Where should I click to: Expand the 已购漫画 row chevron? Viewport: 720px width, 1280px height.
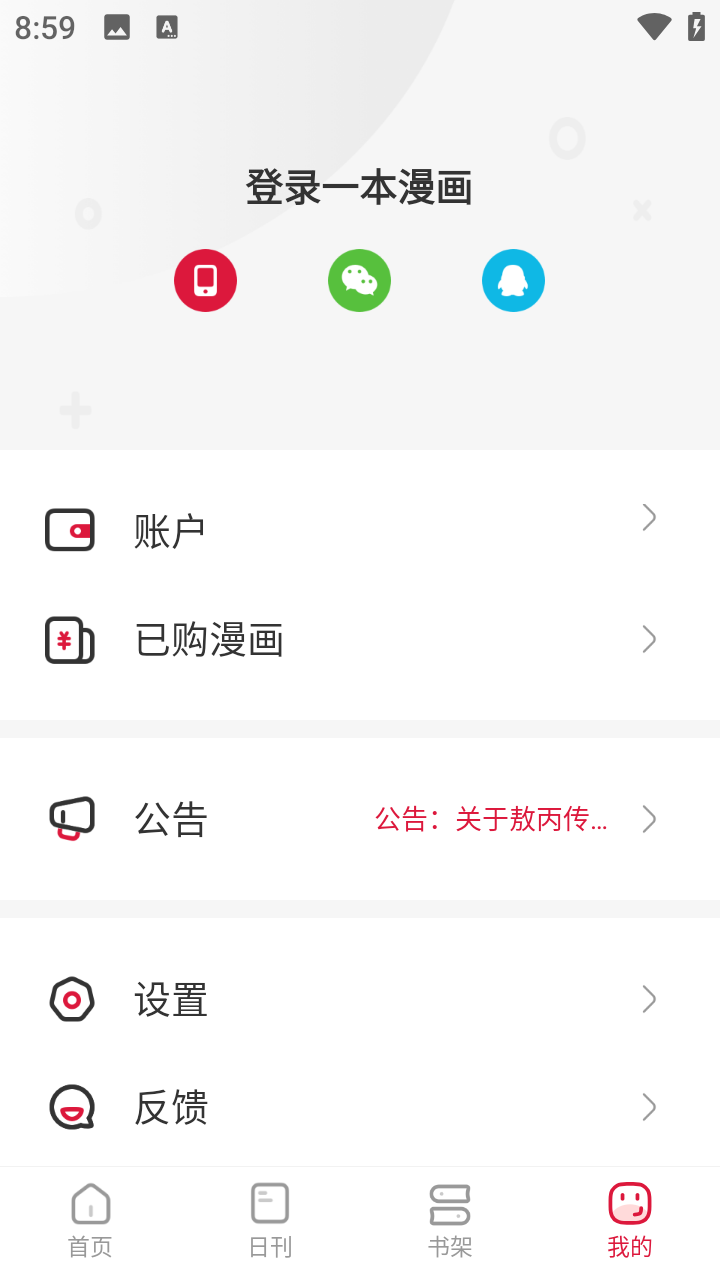pyautogui.click(x=649, y=639)
